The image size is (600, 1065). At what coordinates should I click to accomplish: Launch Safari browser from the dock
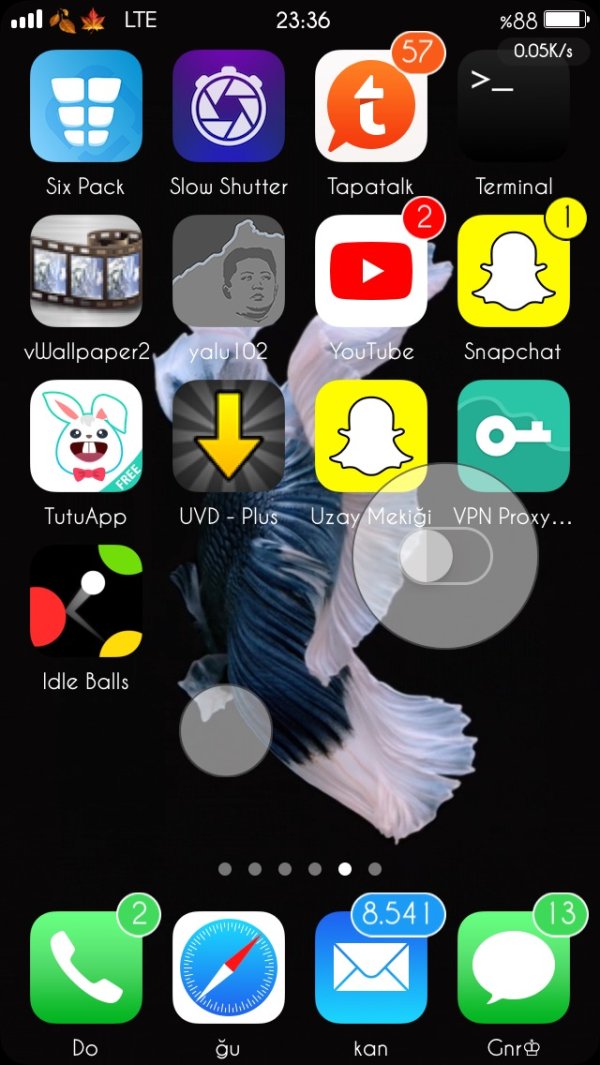pyautogui.click(x=228, y=967)
